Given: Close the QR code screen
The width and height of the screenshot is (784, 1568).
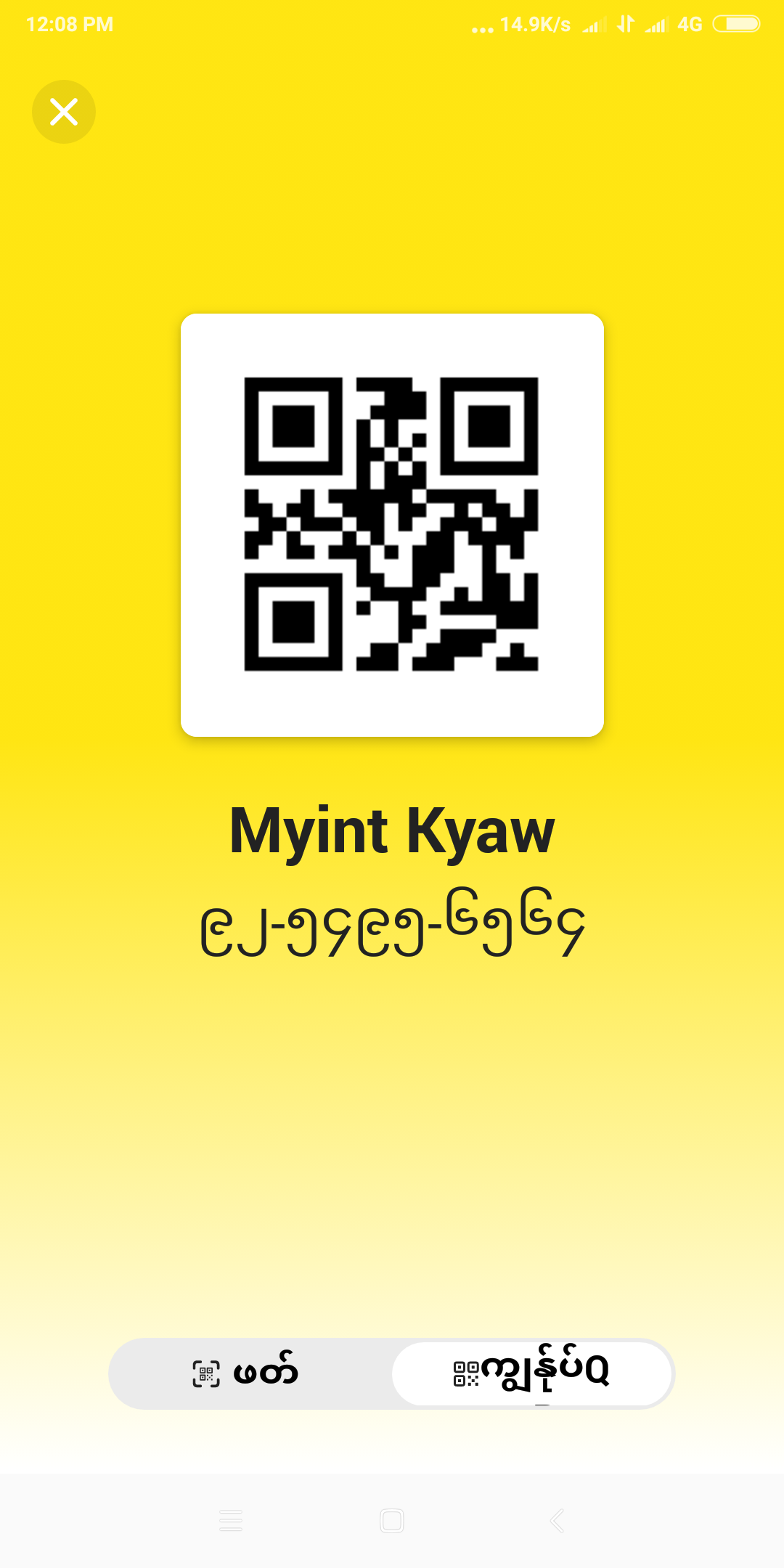Looking at the screenshot, I should click(x=64, y=112).
